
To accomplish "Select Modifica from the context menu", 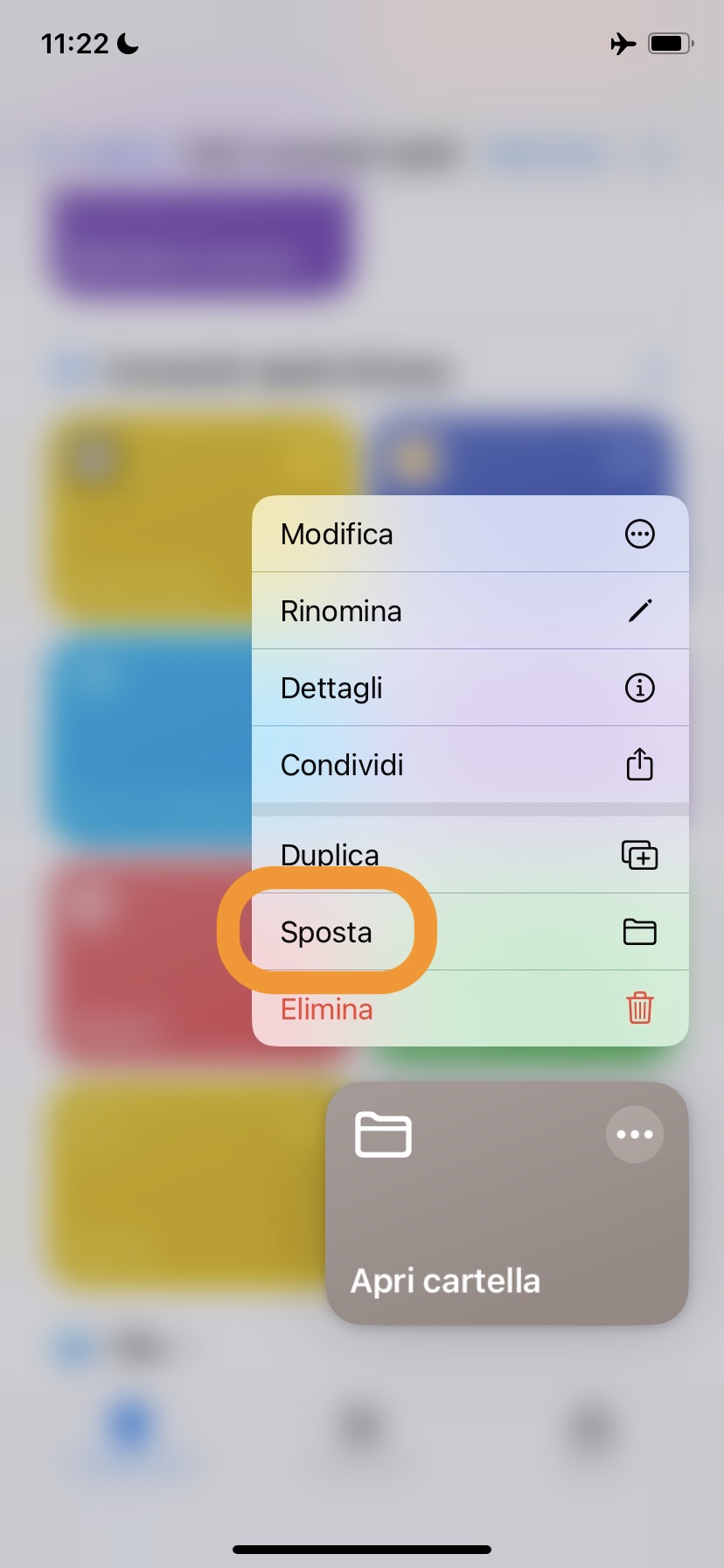I will click(470, 534).
